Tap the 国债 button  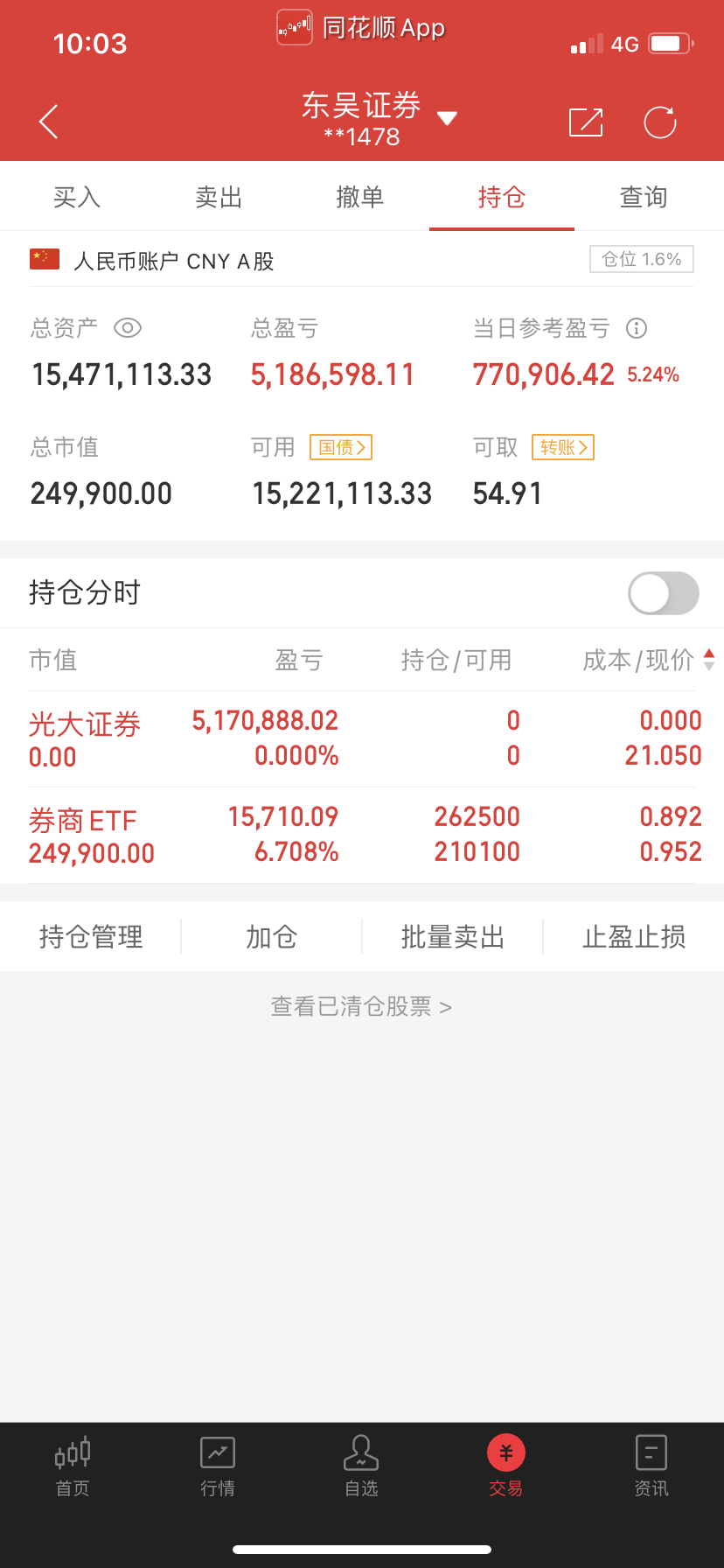[x=341, y=447]
